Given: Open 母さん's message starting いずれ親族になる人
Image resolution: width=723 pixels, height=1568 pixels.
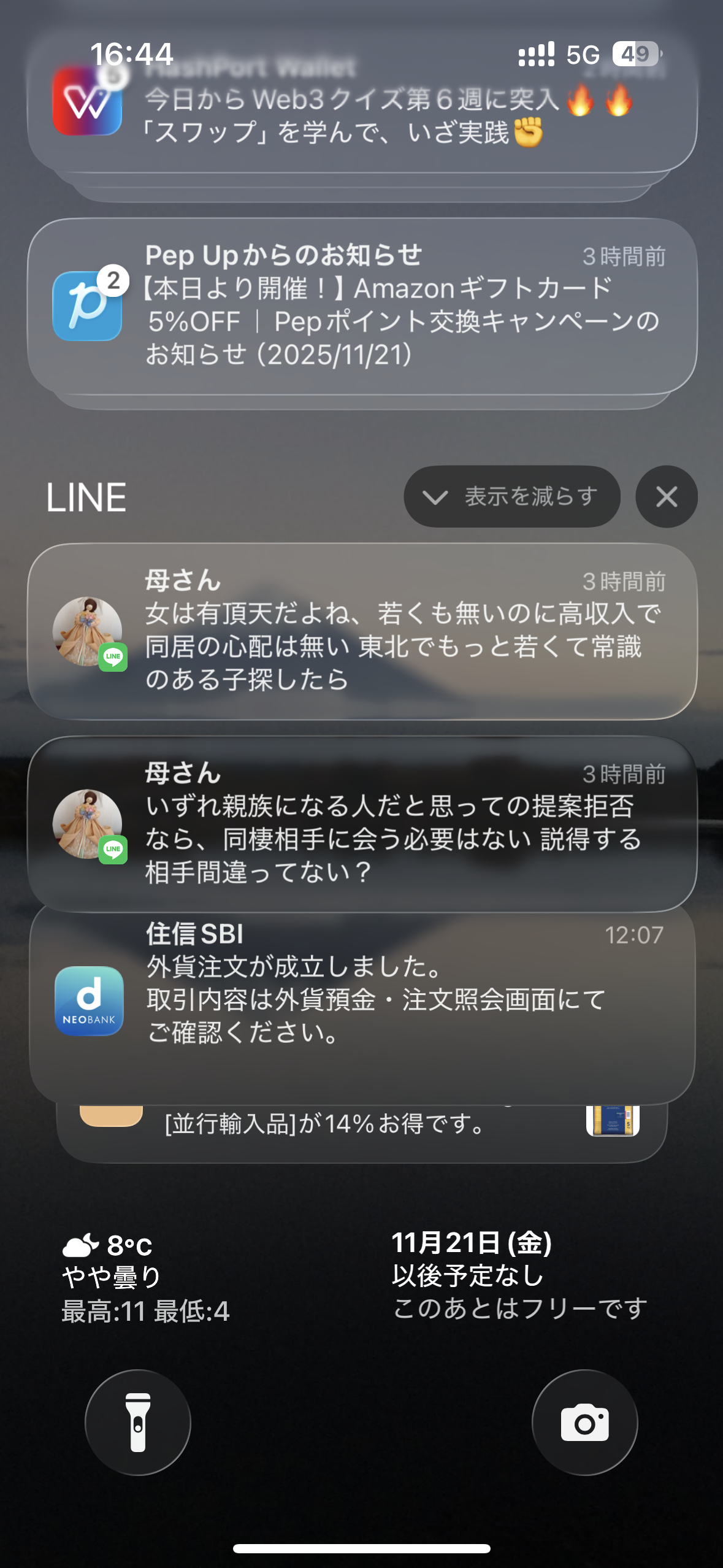Looking at the screenshot, I should click(362, 823).
